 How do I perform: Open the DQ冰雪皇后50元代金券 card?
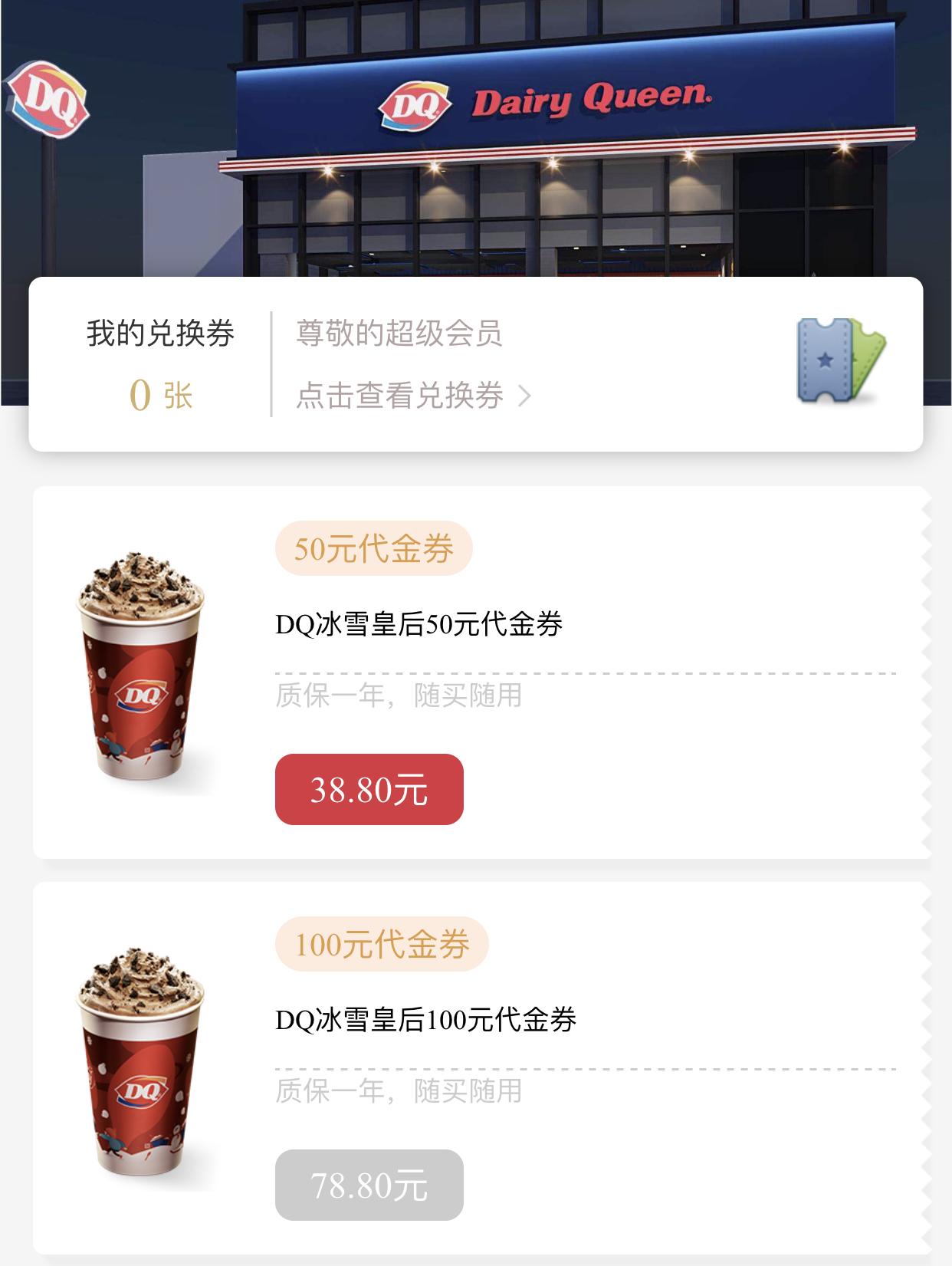click(419, 624)
